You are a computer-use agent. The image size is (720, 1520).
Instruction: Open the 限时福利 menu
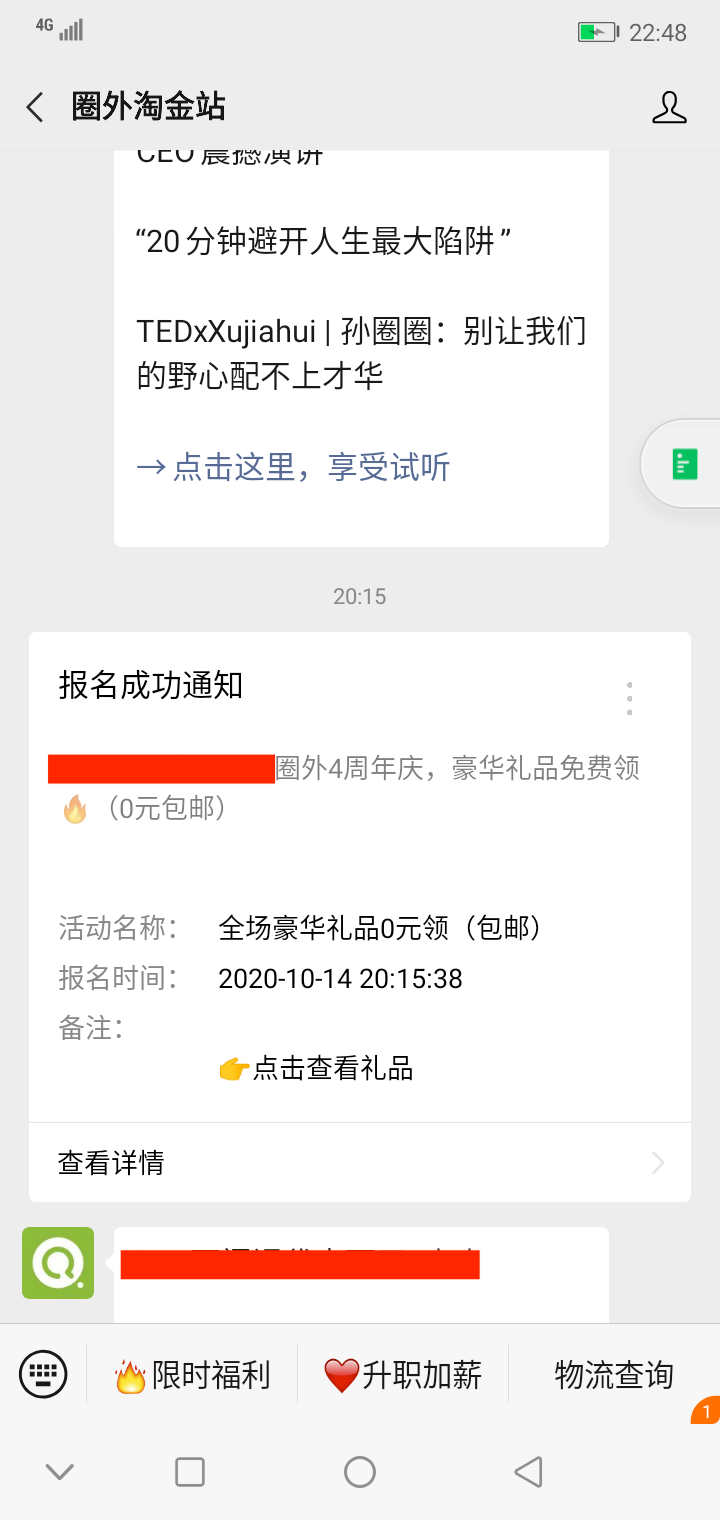point(193,1375)
